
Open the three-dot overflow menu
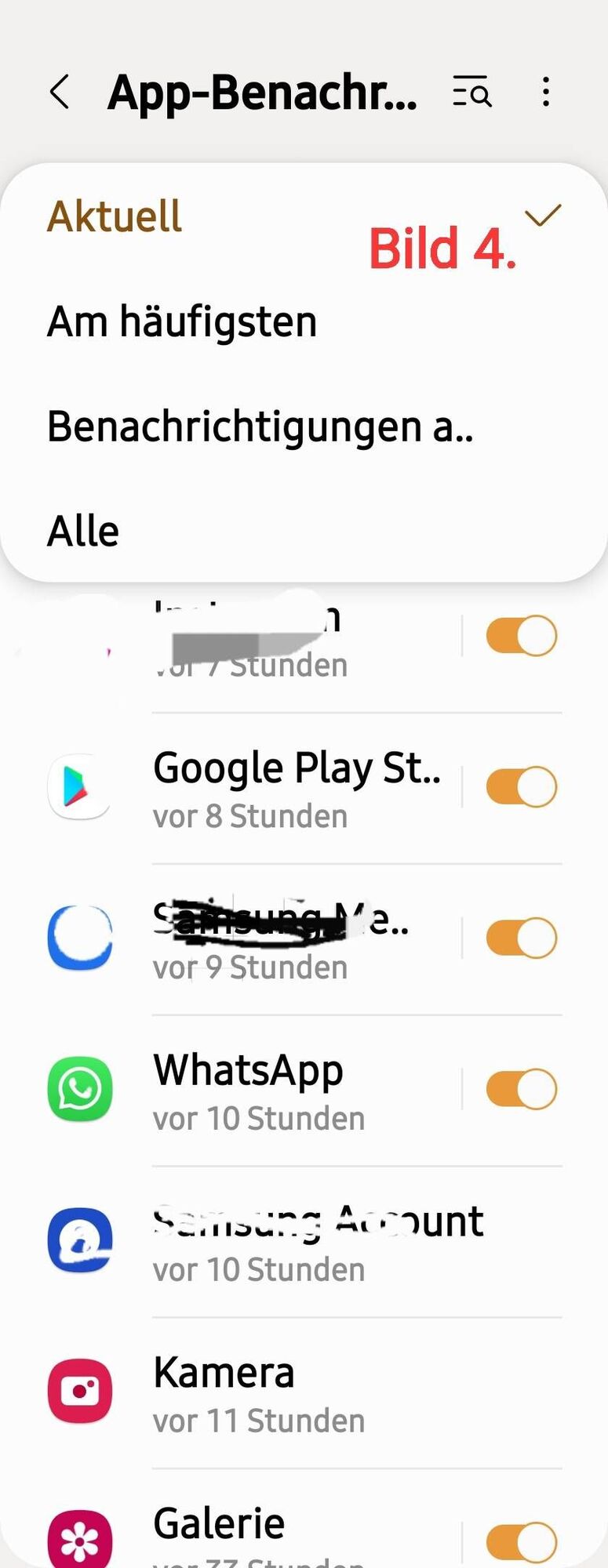click(546, 92)
